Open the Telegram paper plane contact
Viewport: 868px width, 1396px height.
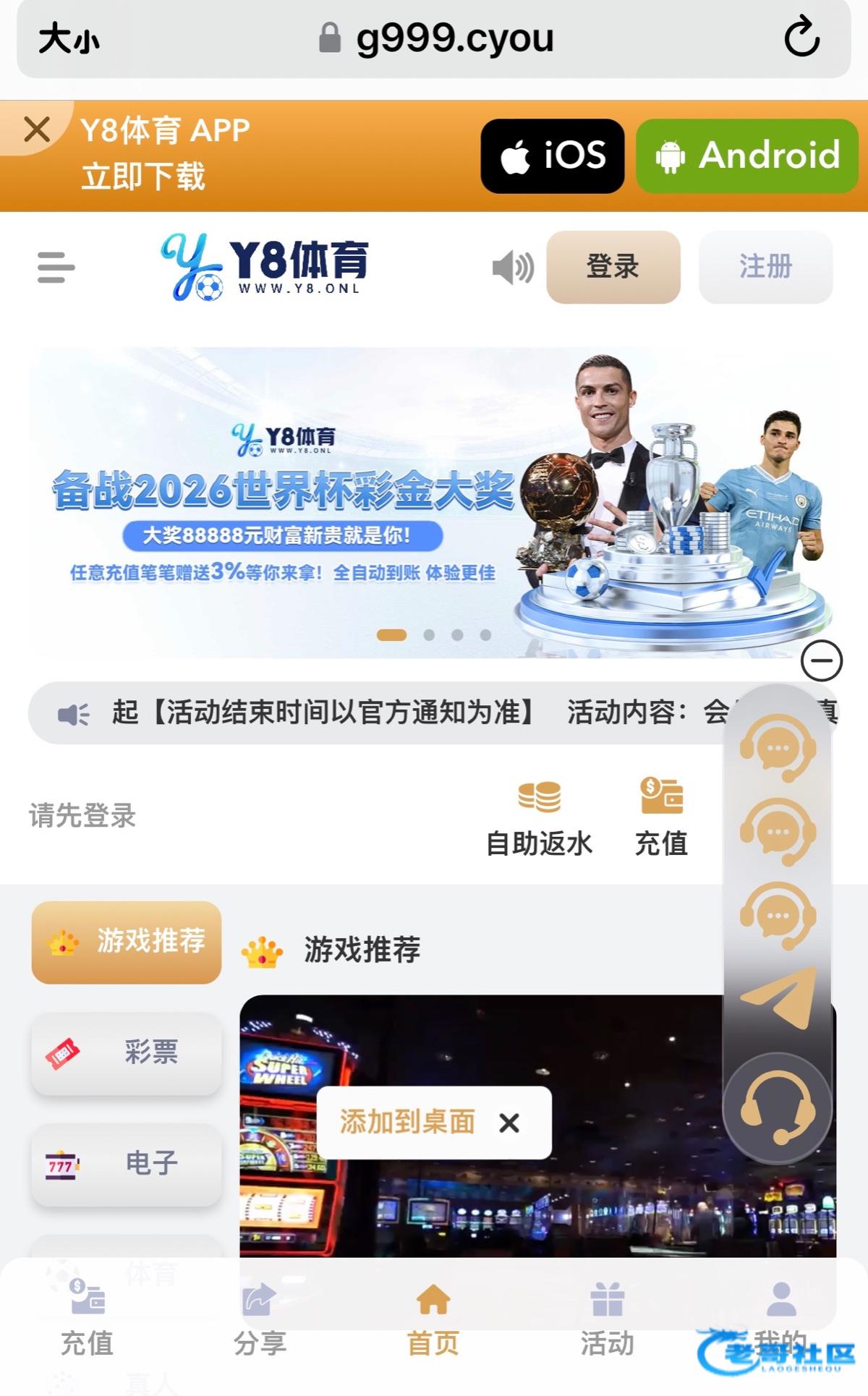coord(778,999)
